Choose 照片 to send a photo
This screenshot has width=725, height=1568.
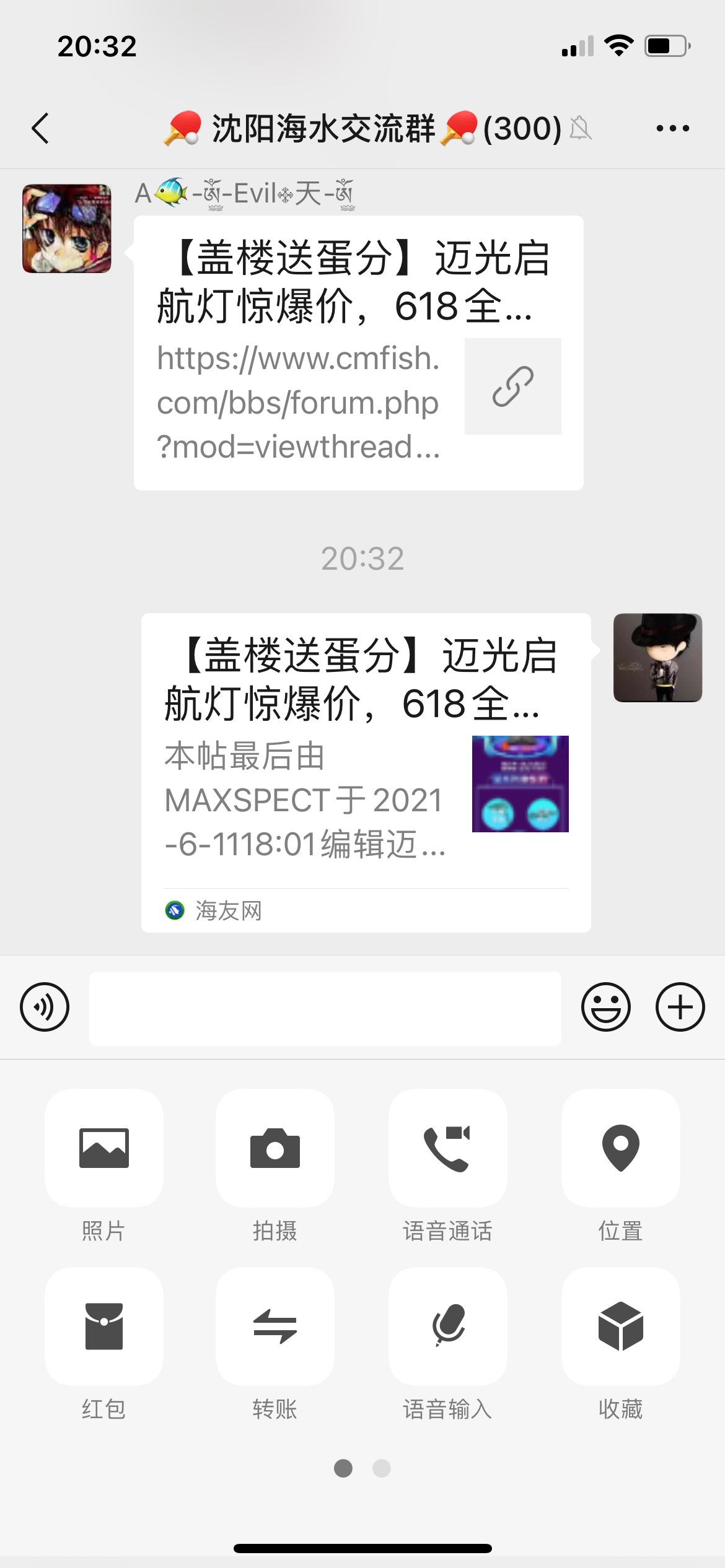point(104,1148)
